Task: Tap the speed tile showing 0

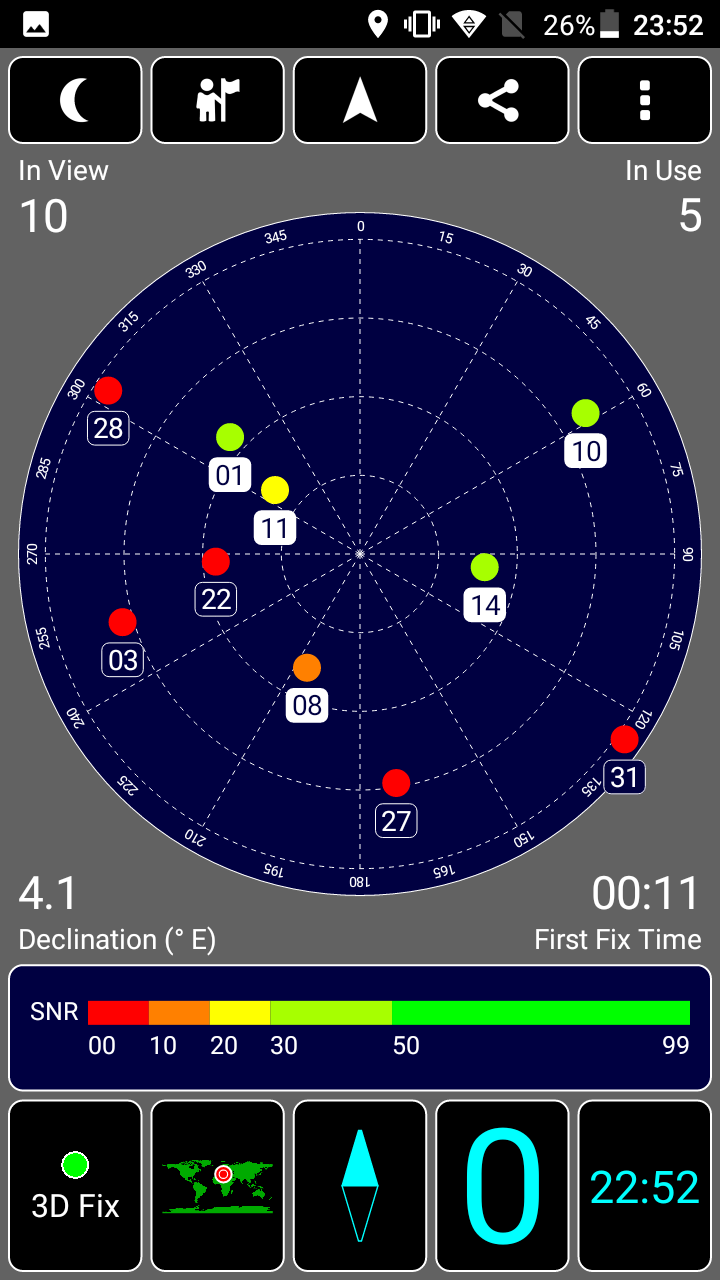Action: [x=502, y=1186]
